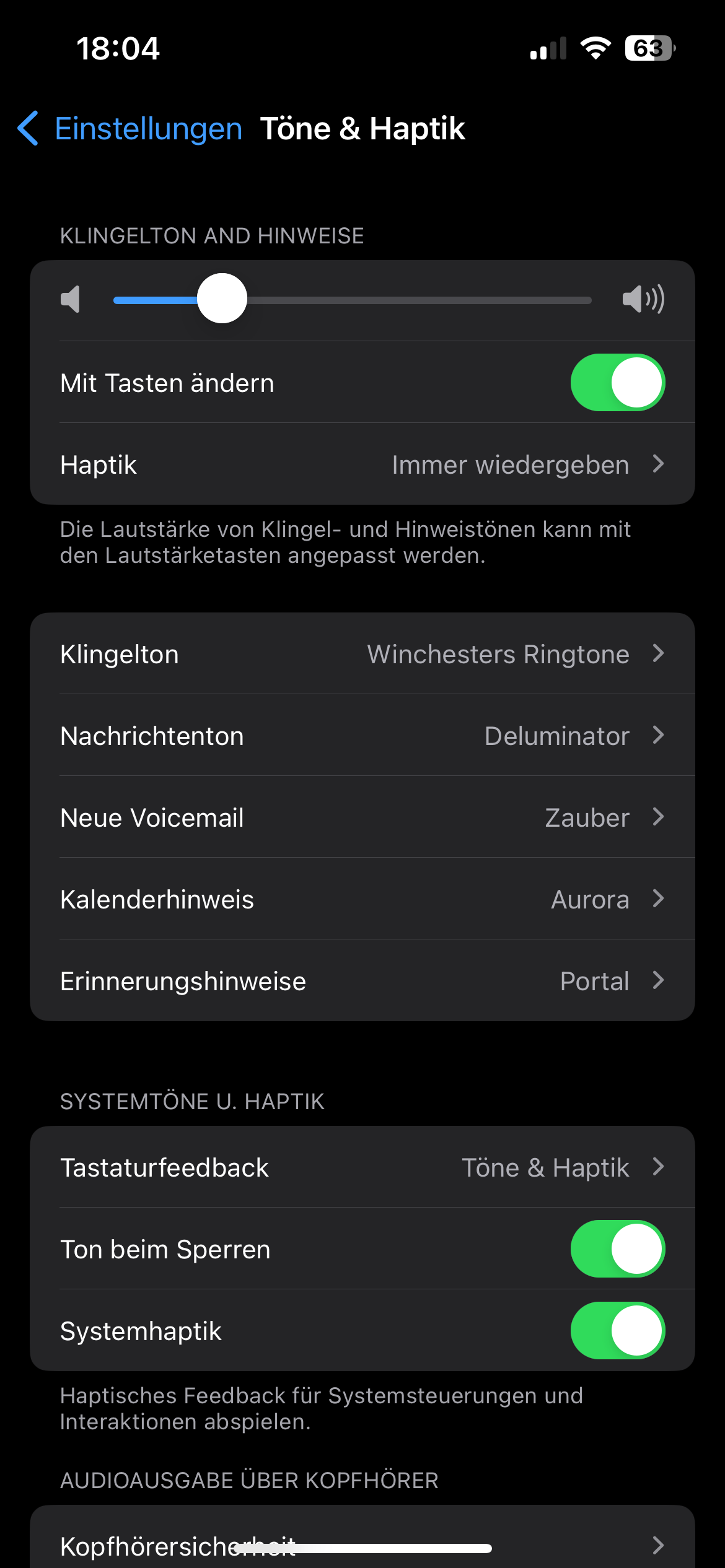Turn off Ton beim Sperren
725x1568 pixels.
617,1249
